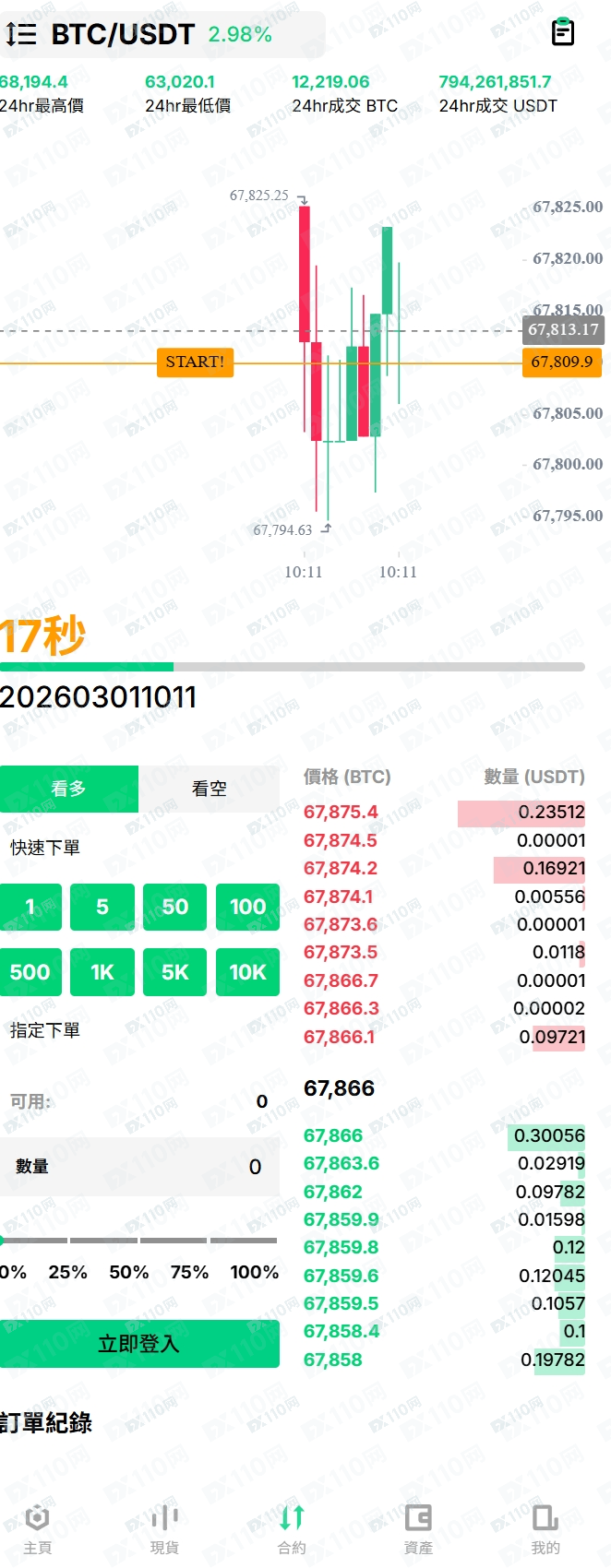Choose quick order amount 500
Screen dimensions: 611x1568
30,972
